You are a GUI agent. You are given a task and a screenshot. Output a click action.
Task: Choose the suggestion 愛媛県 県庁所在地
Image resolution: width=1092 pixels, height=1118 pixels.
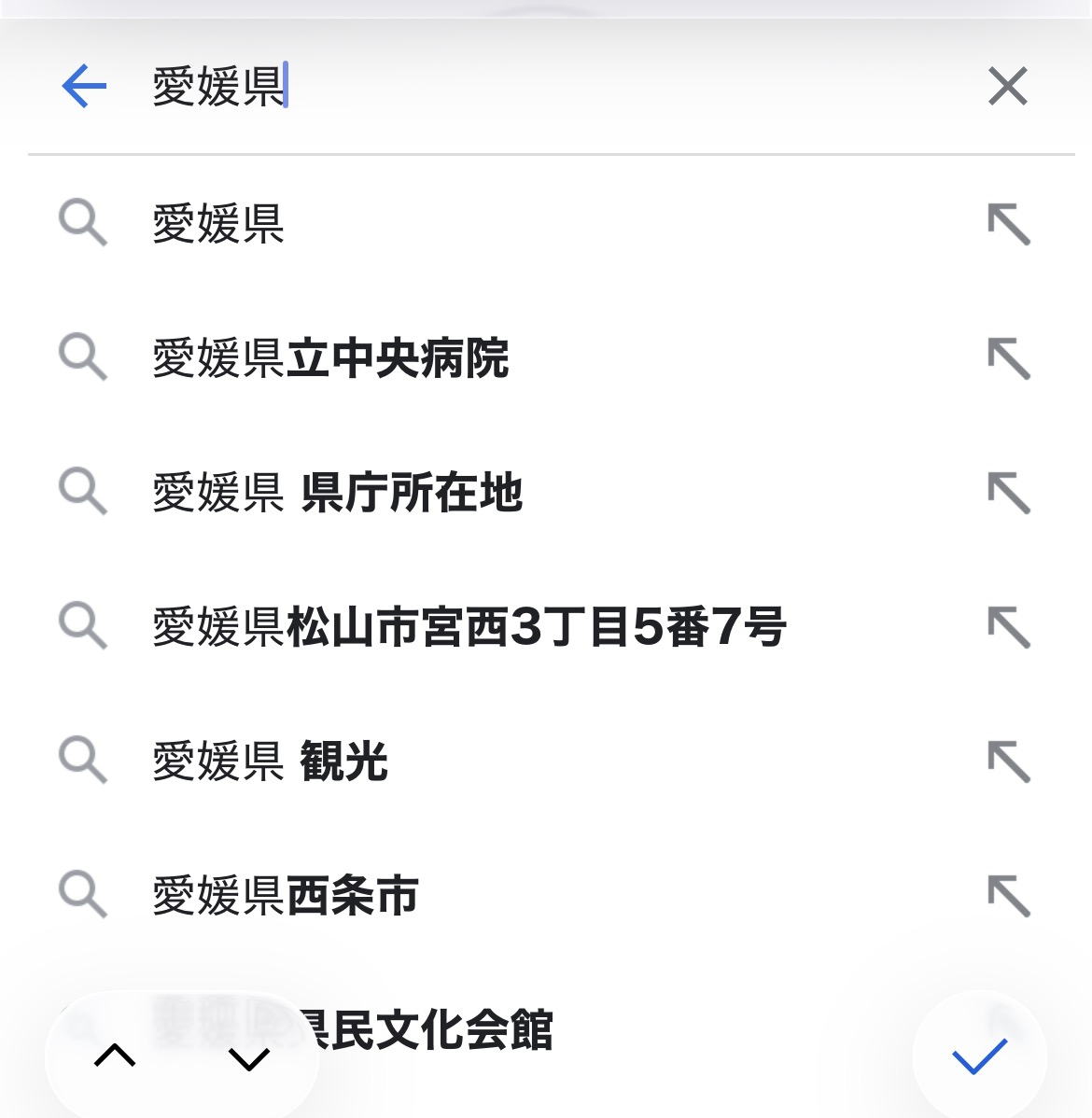tap(337, 493)
